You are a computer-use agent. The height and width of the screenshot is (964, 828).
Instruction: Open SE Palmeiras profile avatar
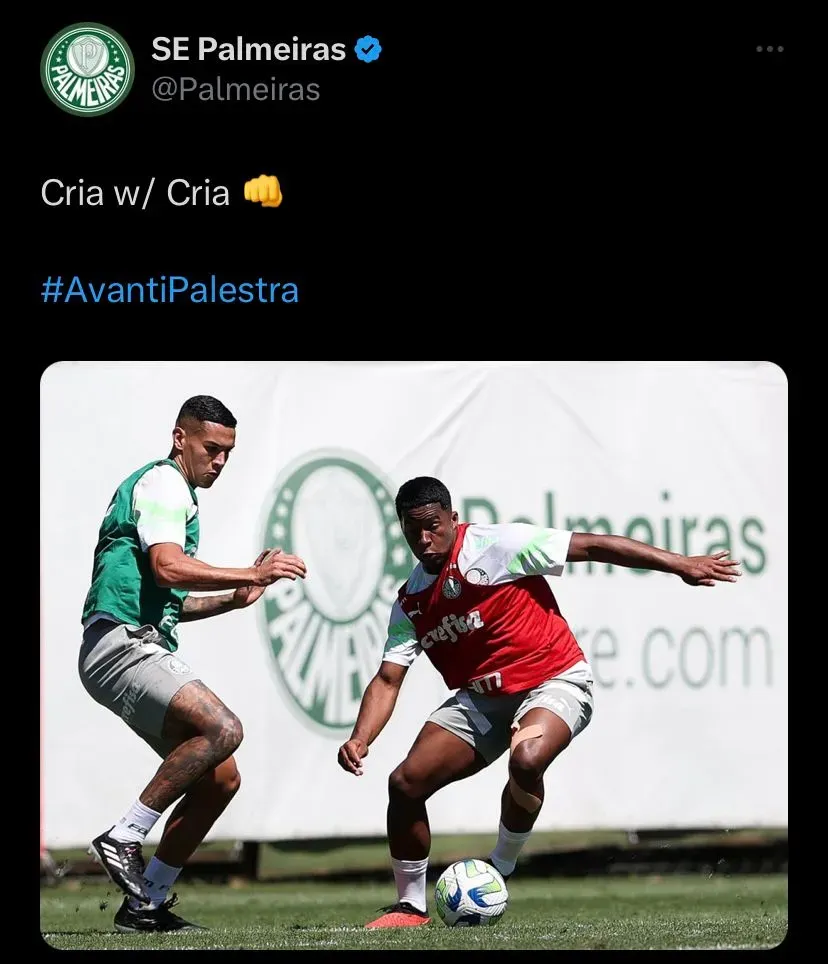coord(87,69)
